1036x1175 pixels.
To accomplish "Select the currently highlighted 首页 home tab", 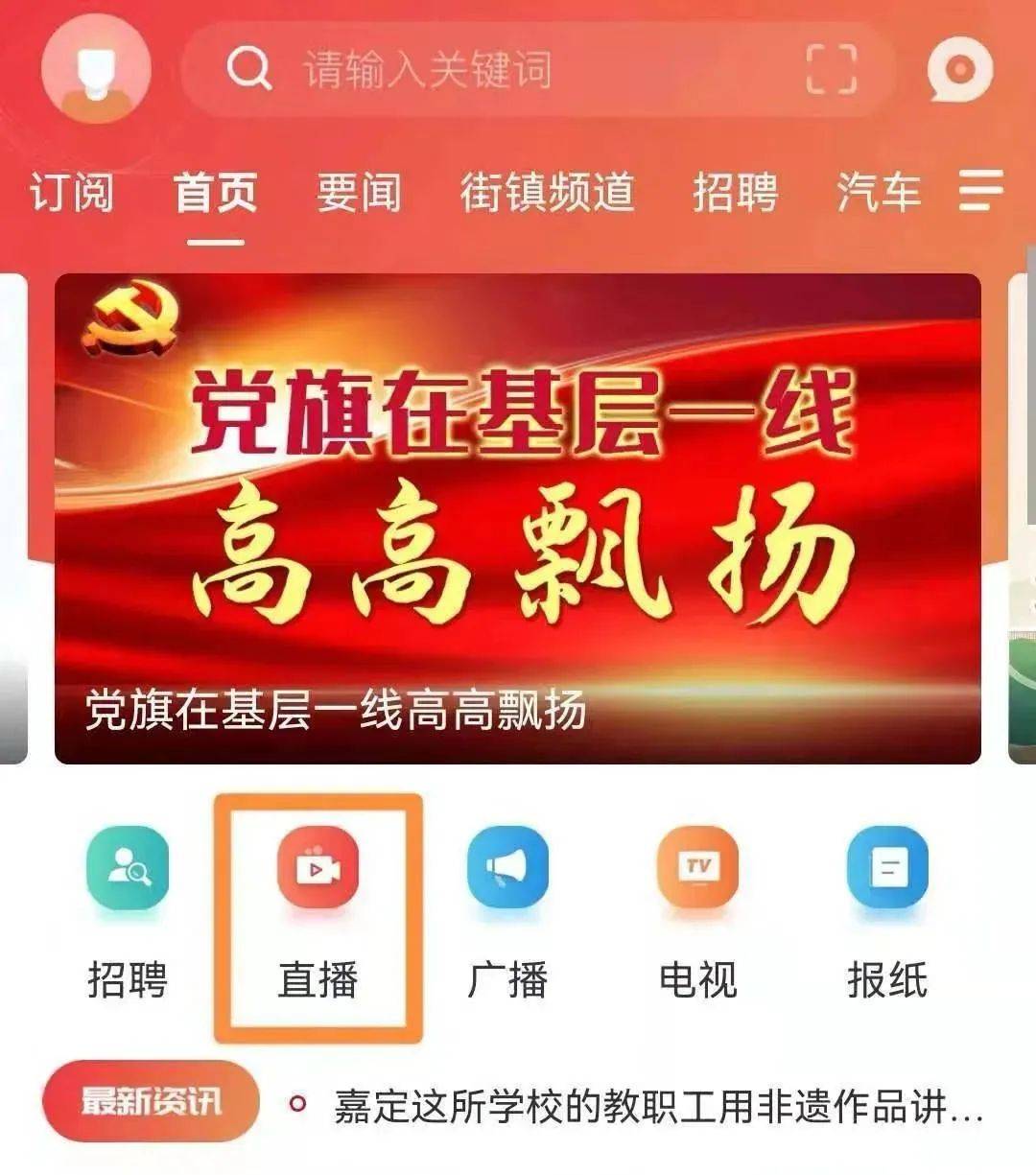I will coord(215,192).
